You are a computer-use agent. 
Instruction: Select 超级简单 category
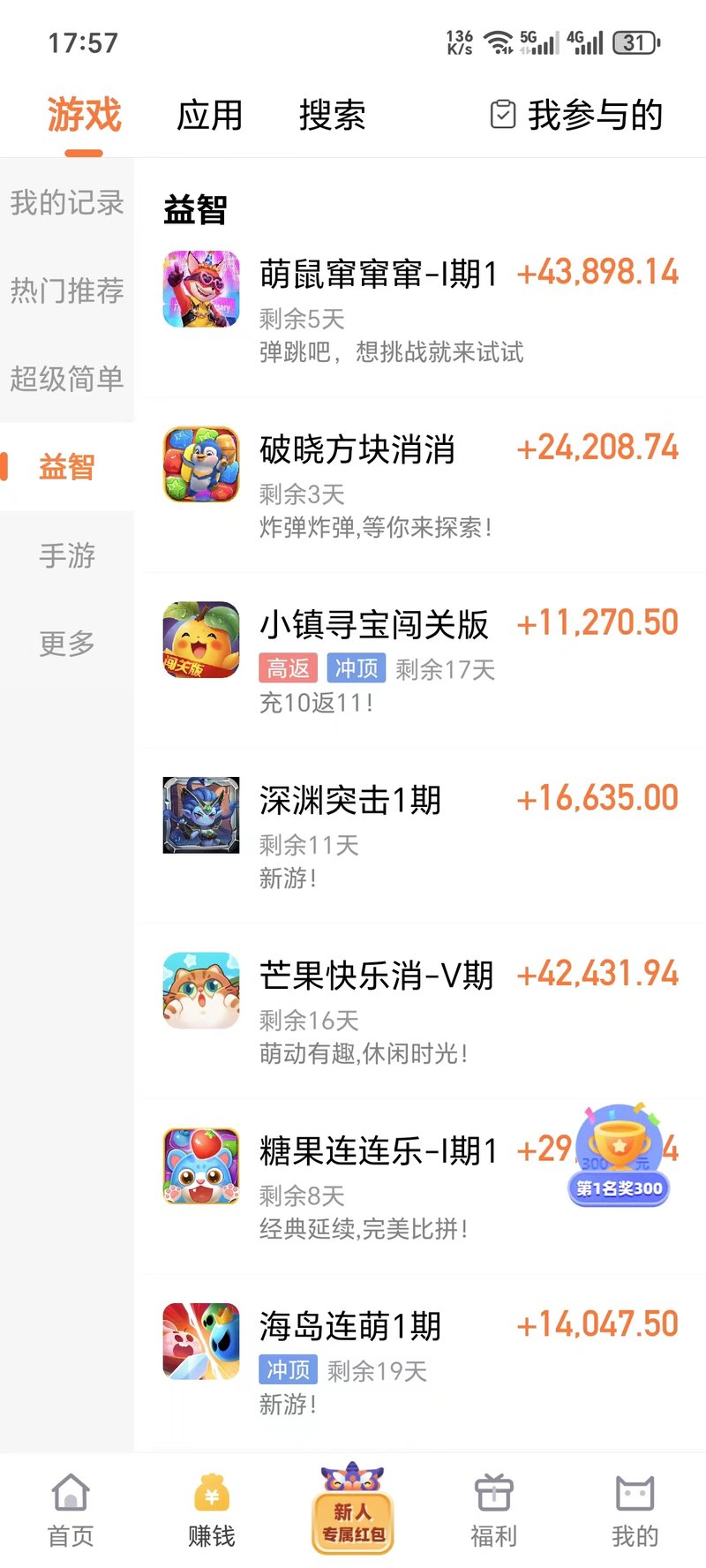[x=67, y=379]
